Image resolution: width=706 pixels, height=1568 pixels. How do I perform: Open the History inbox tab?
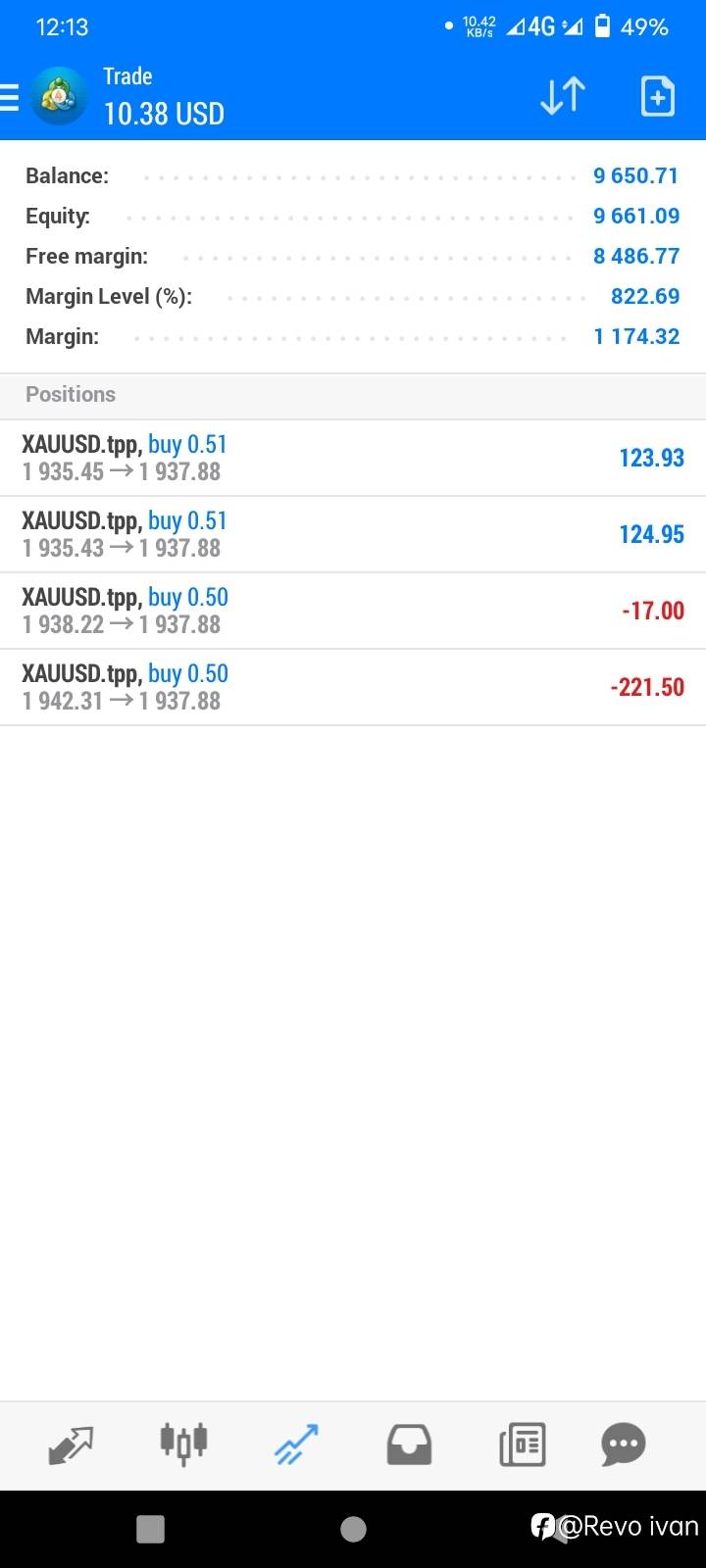tap(409, 1445)
